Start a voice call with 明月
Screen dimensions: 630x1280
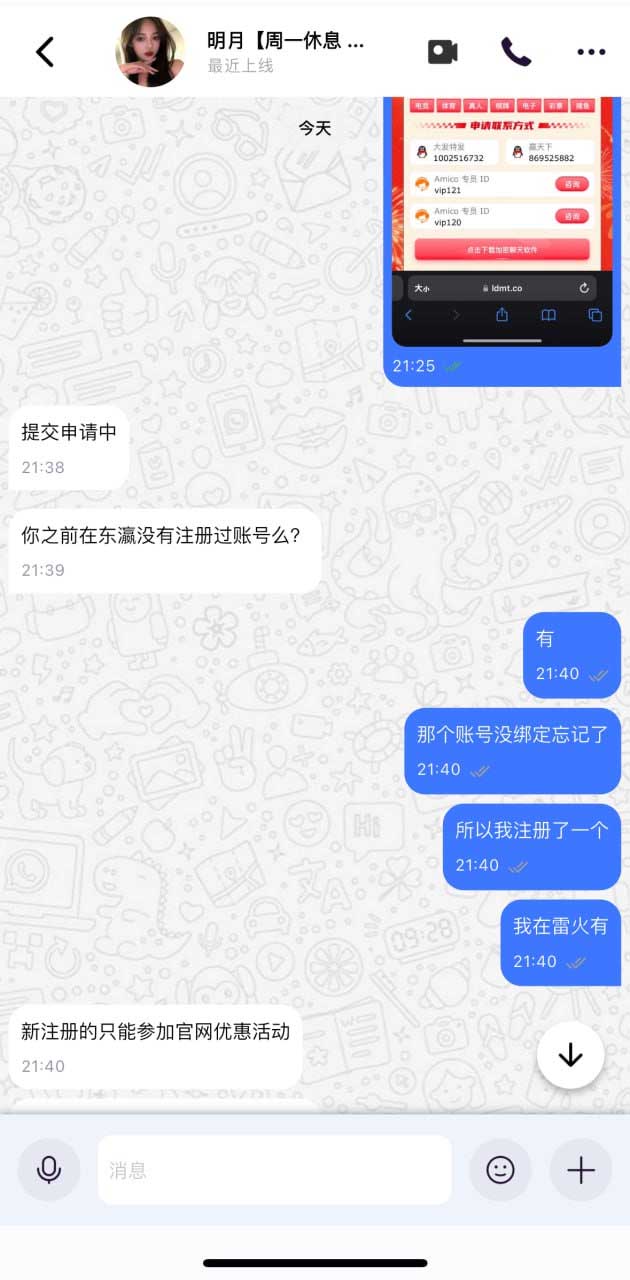coord(516,52)
